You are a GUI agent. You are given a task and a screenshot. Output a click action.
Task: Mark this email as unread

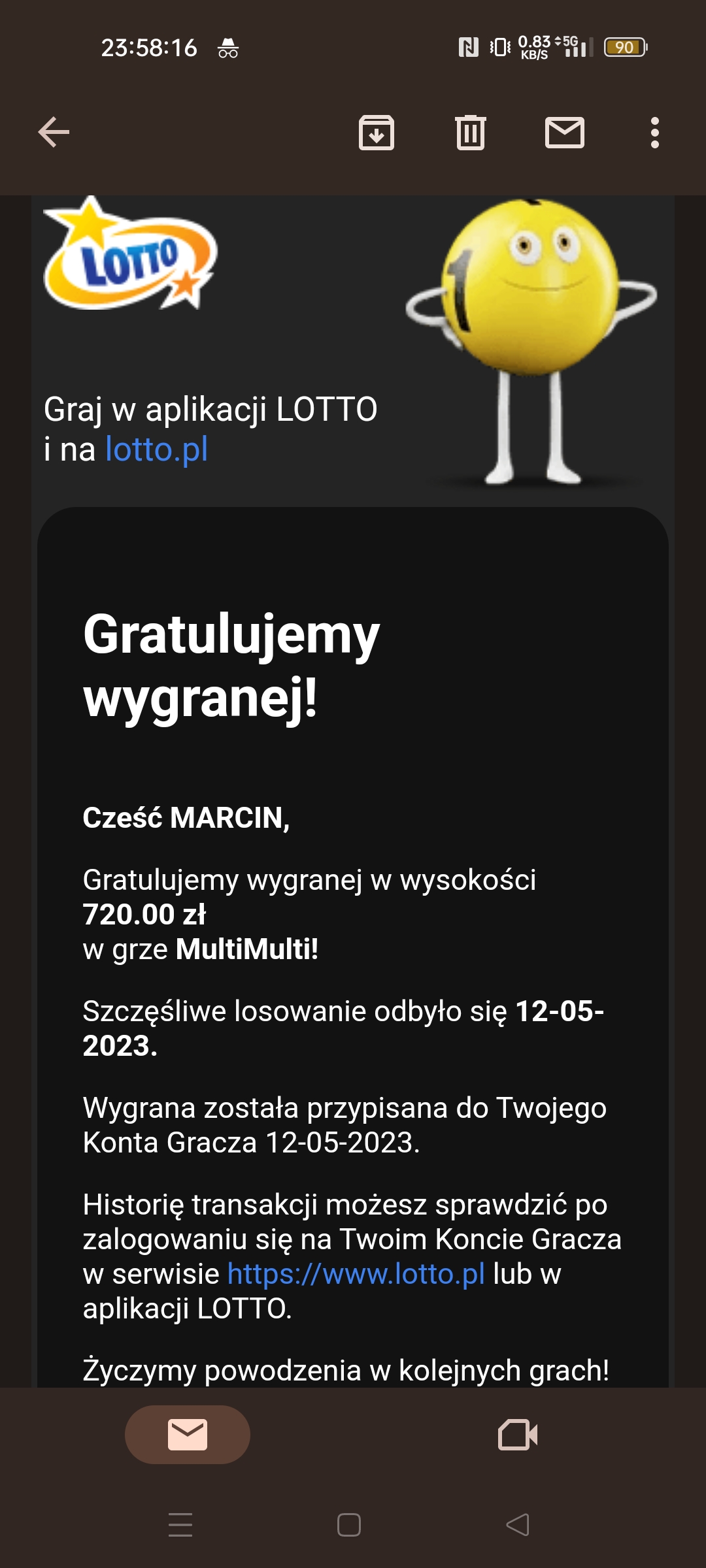[564, 133]
